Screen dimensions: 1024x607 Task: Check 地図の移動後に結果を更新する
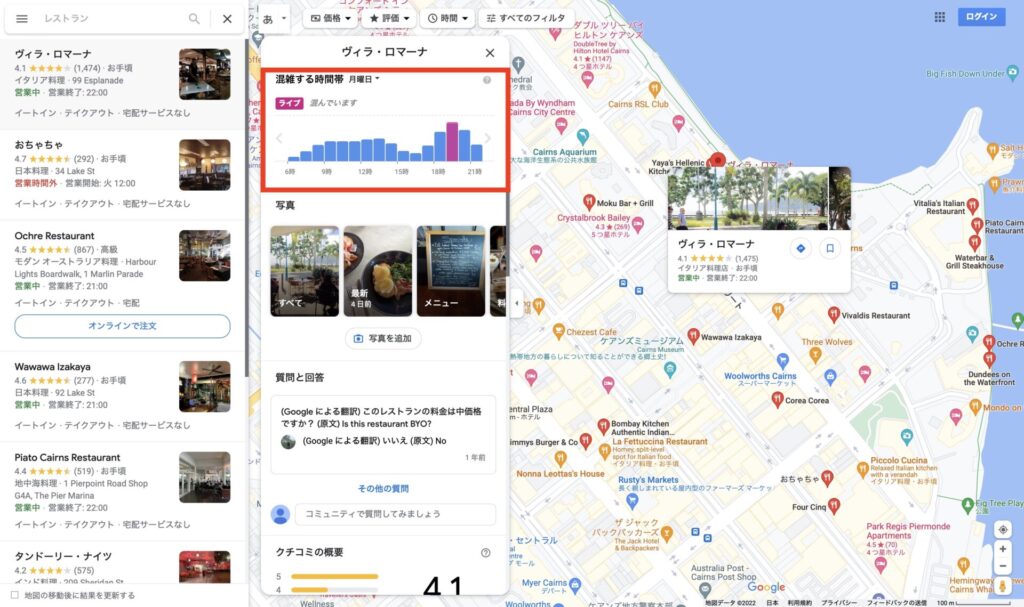[14, 595]
